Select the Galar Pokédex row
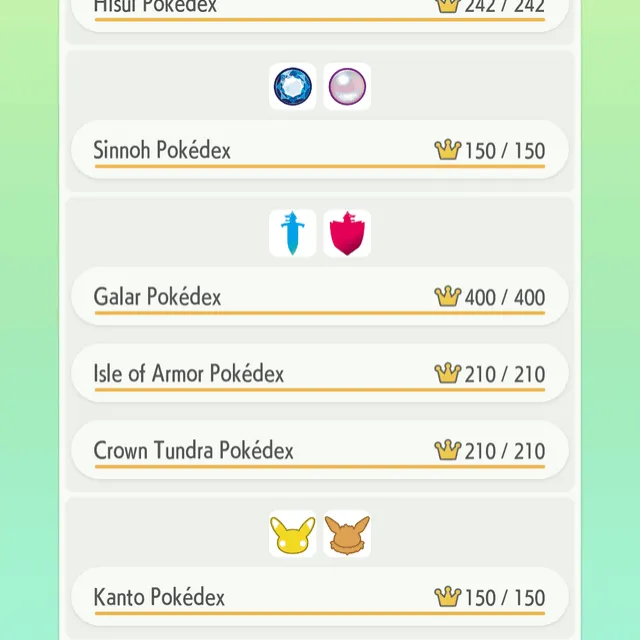 (x=320, y=297)
